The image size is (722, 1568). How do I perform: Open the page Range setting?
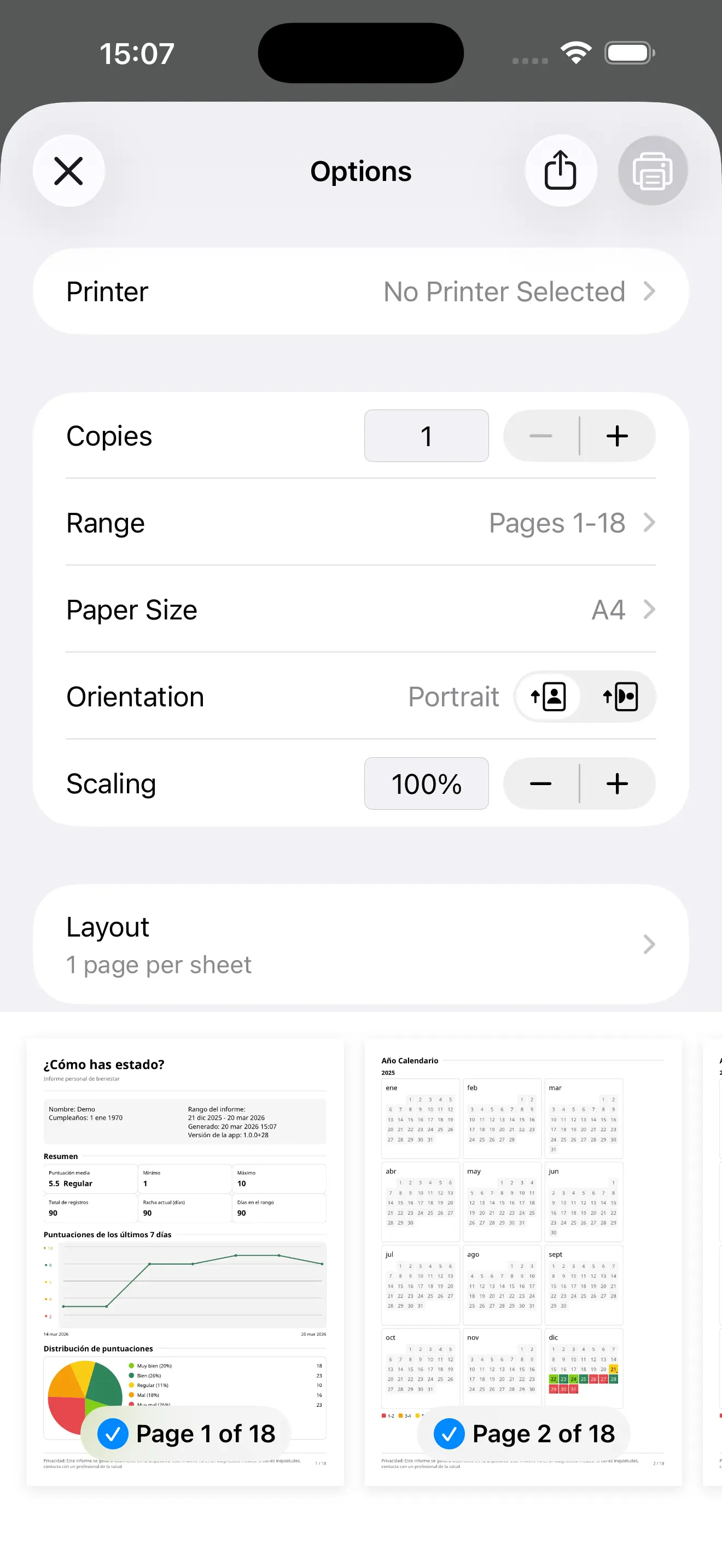[360, 523]
